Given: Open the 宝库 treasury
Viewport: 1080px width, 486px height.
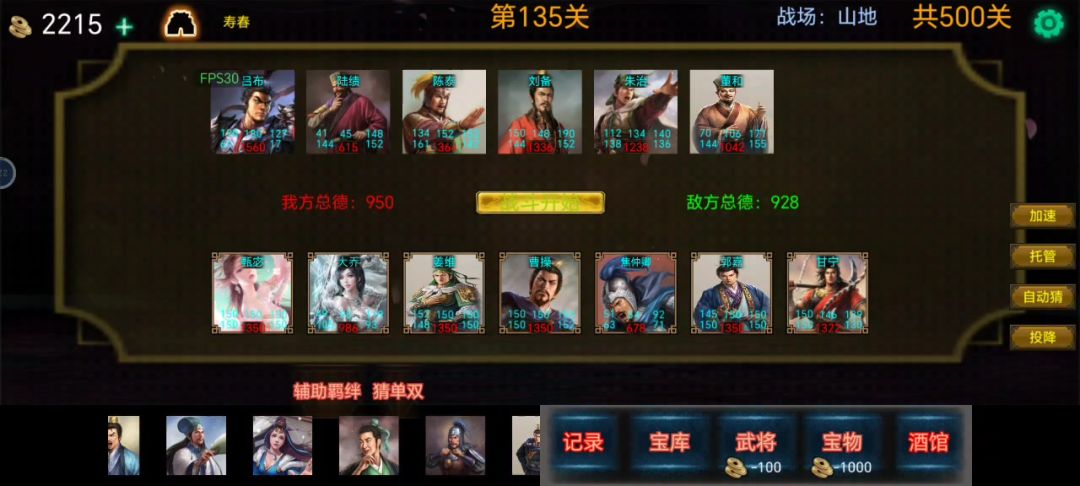Looking at the screenshot, I should (x=669, y=443).
